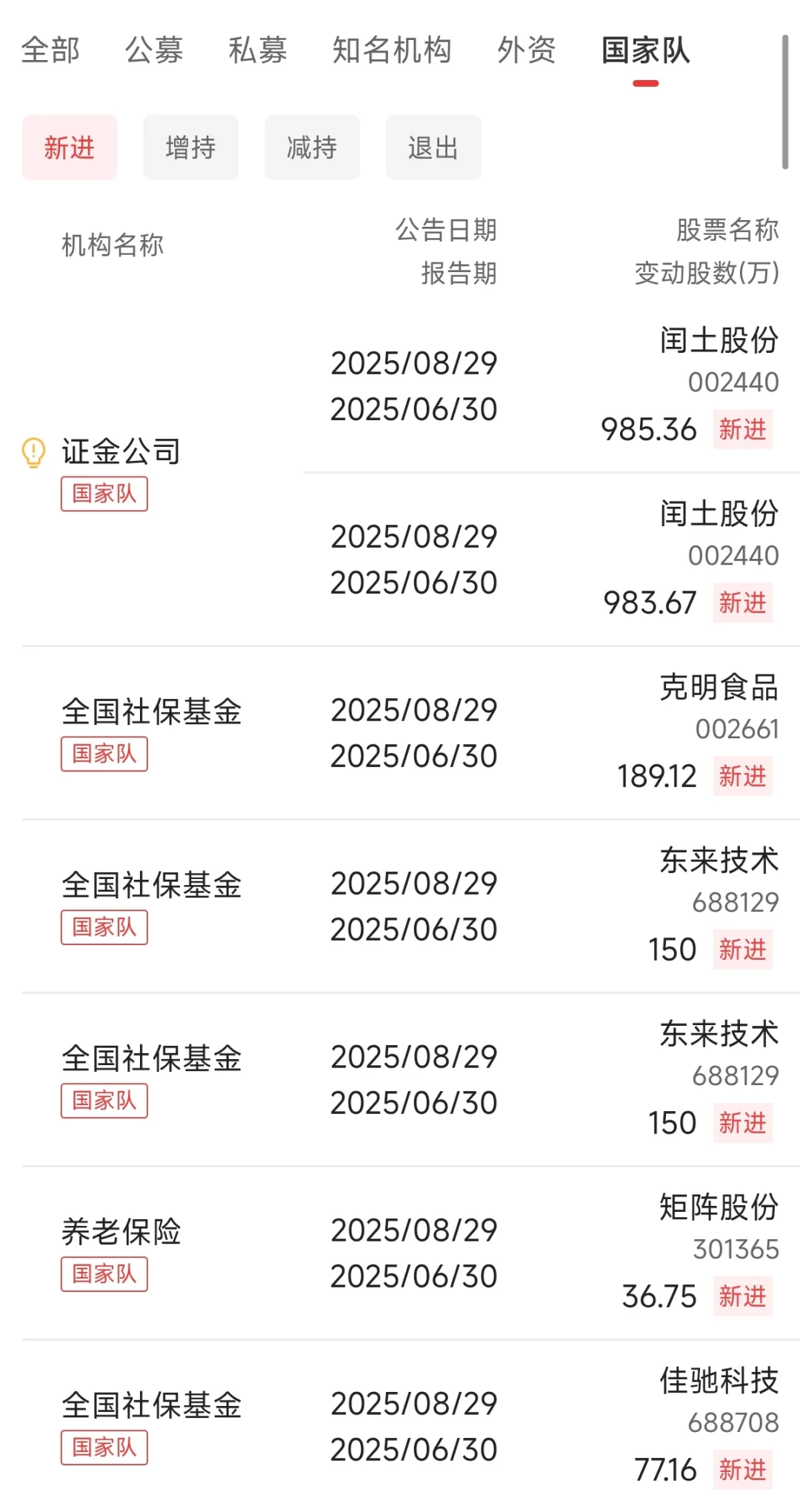The image size is (800, 1512).
Task: Filter by 增持
Action: point(191,147)
